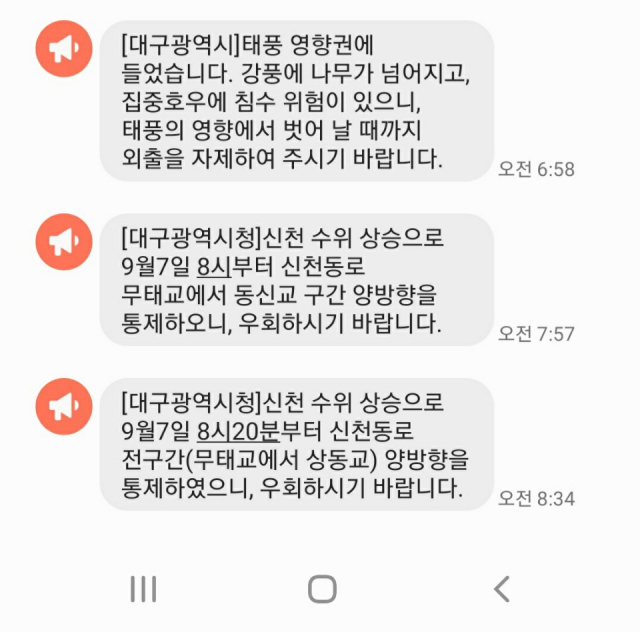Tap the underlined 8시 time link

coord(213,267)
